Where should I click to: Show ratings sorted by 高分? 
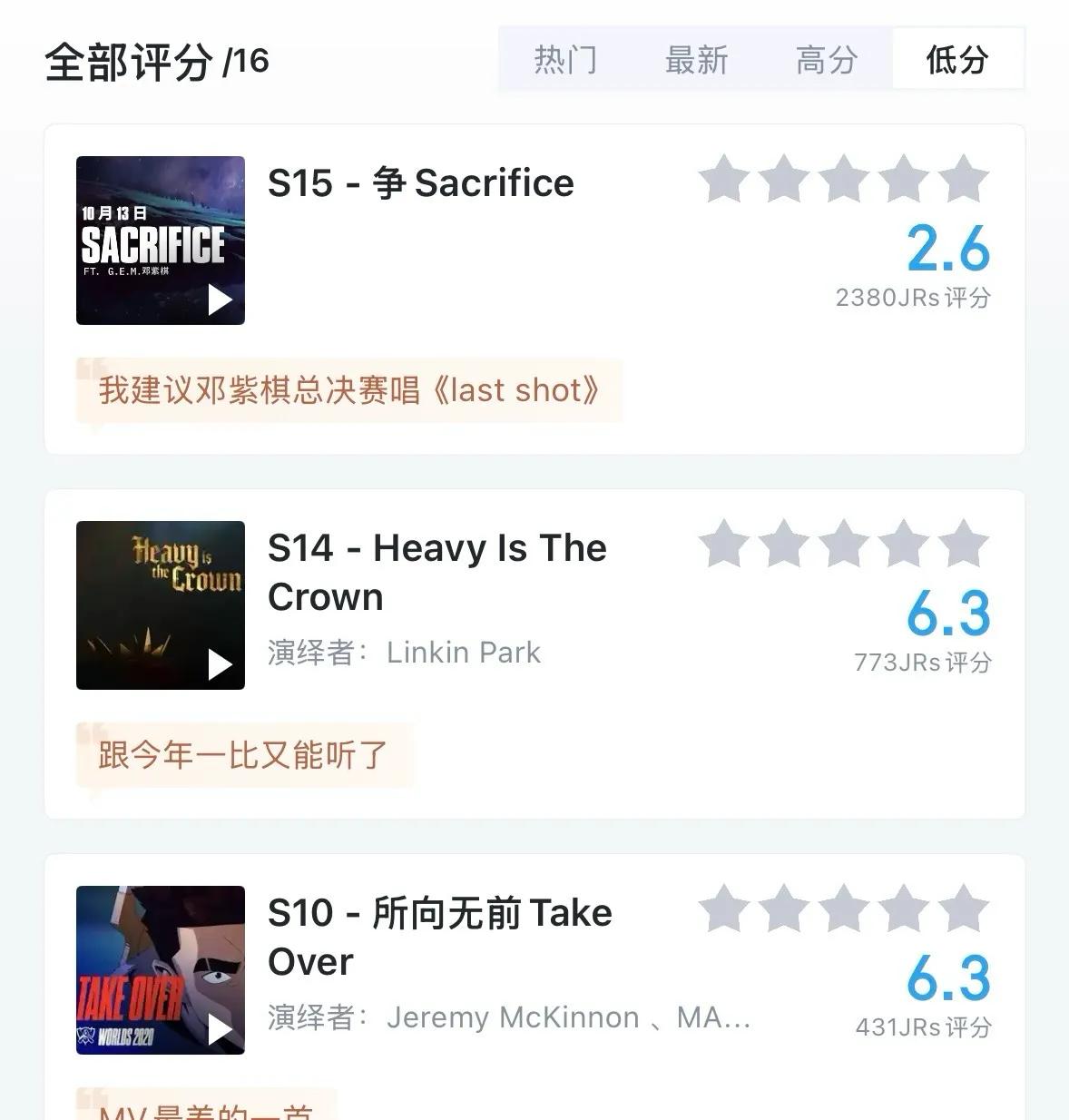pyautogui.click(x=827, y=60)
